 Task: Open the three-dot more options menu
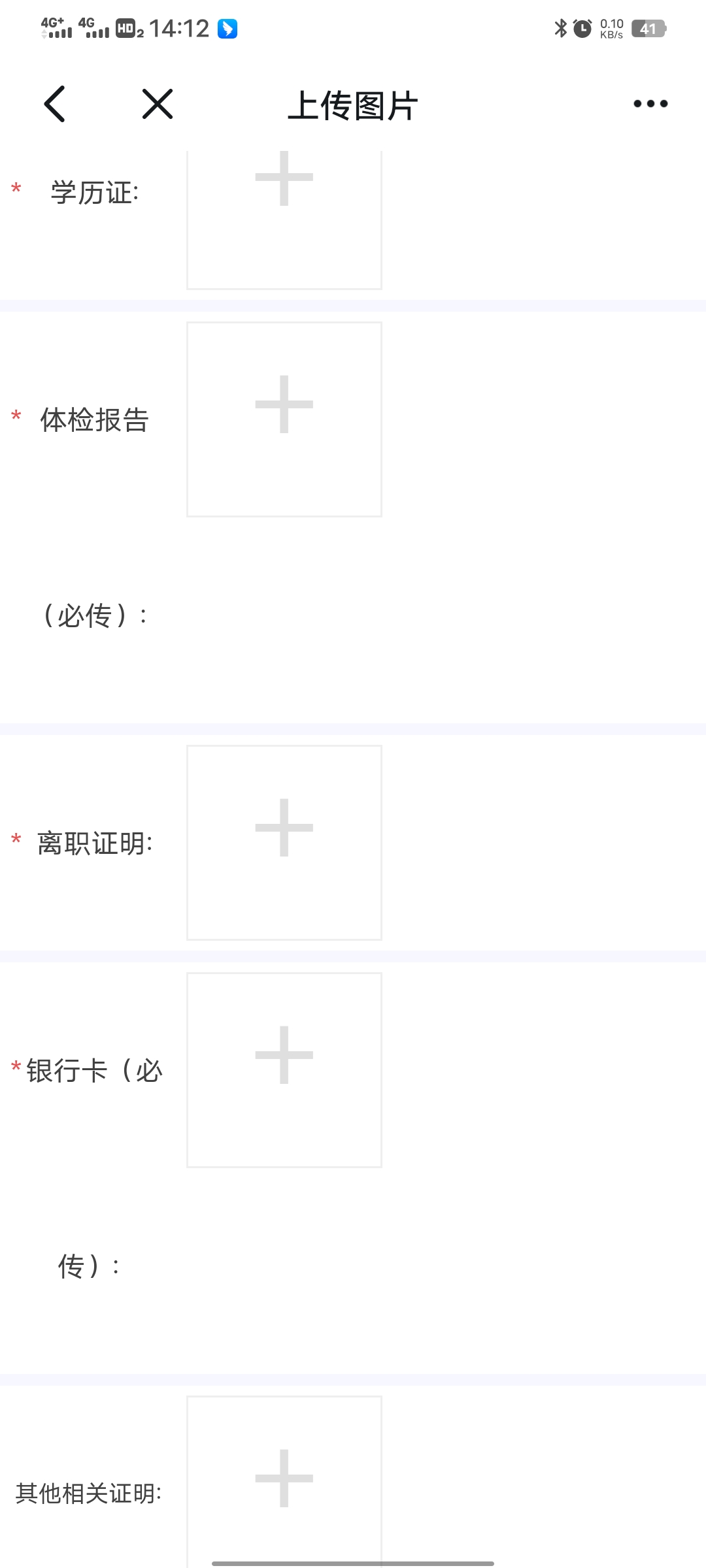(x=650, y=104)
